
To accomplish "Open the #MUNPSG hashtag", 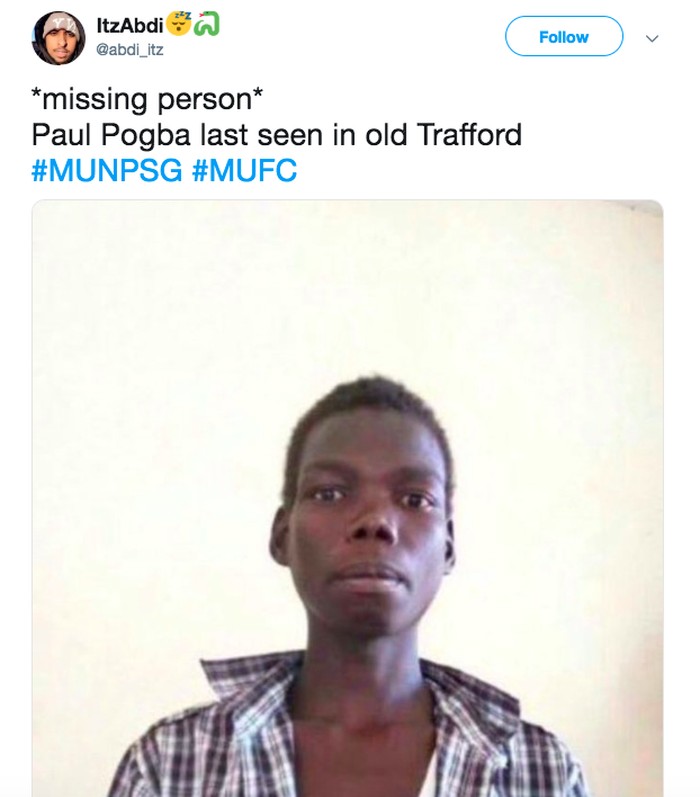I will tap(107, 171).
